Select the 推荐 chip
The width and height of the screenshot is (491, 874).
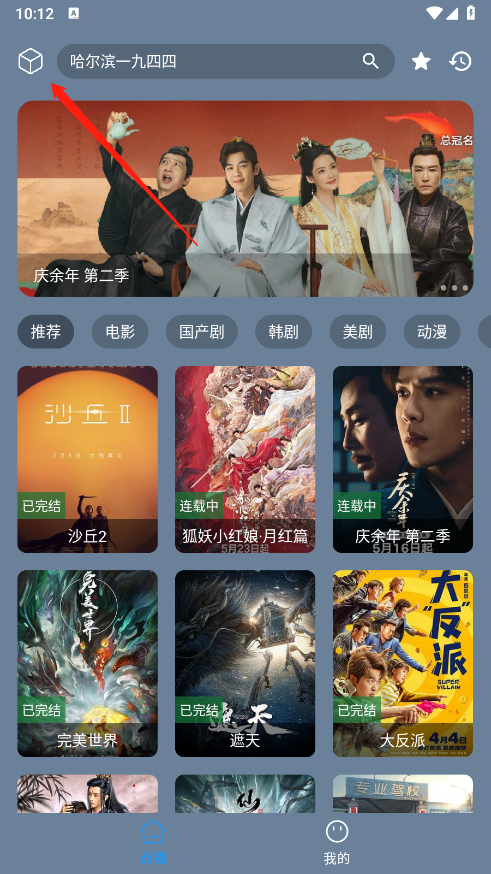point(46,332)
